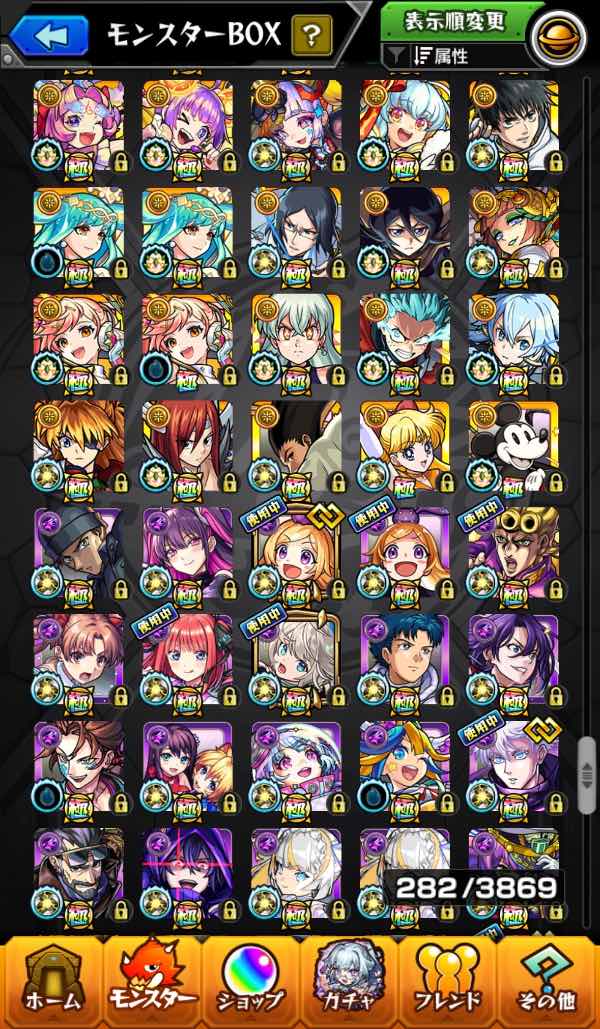Switch to the フレンド tab

click(x=449, y=983)
